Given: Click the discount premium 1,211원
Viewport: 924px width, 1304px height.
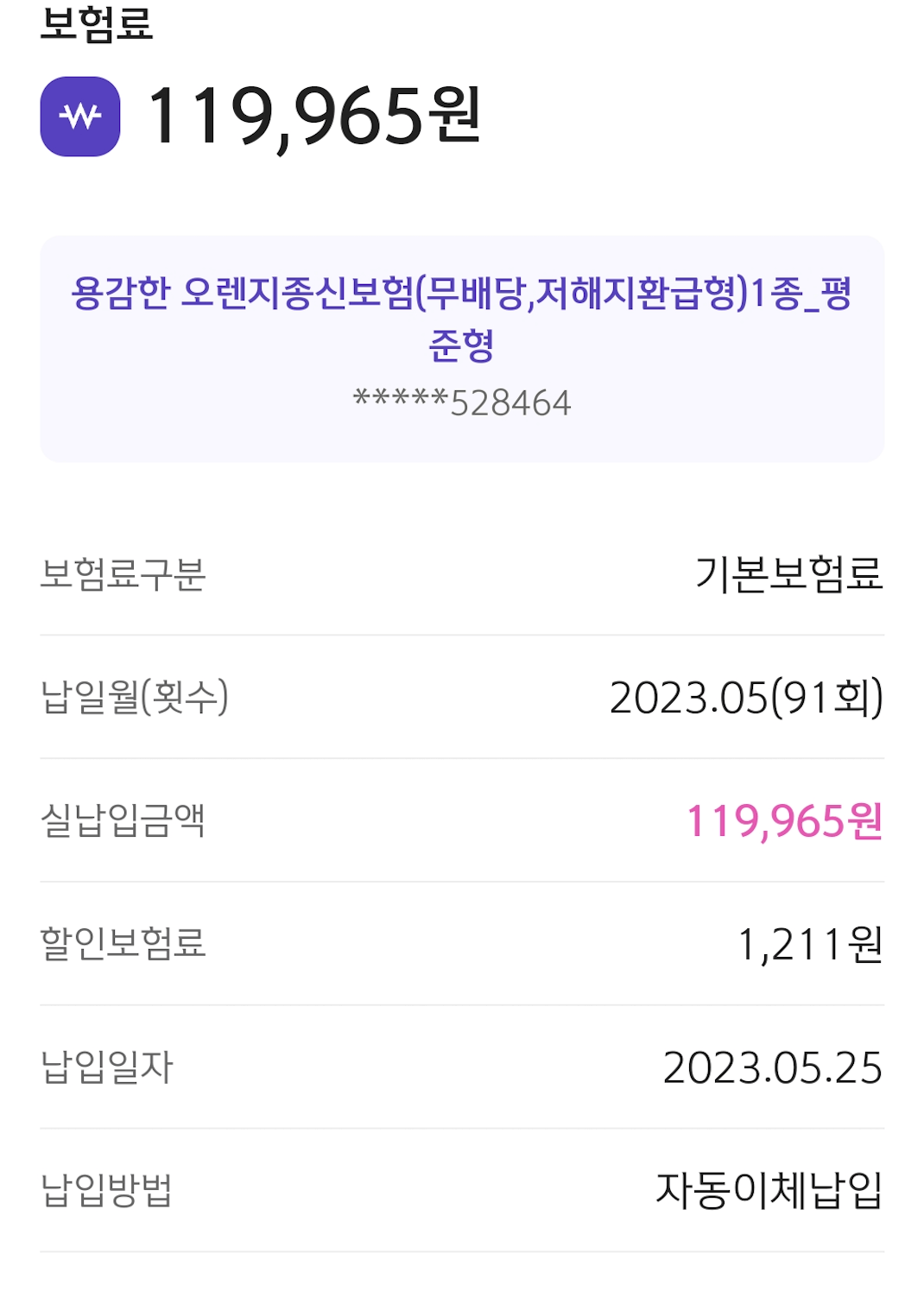Looking at the screenshot, I should click(807, 946).
